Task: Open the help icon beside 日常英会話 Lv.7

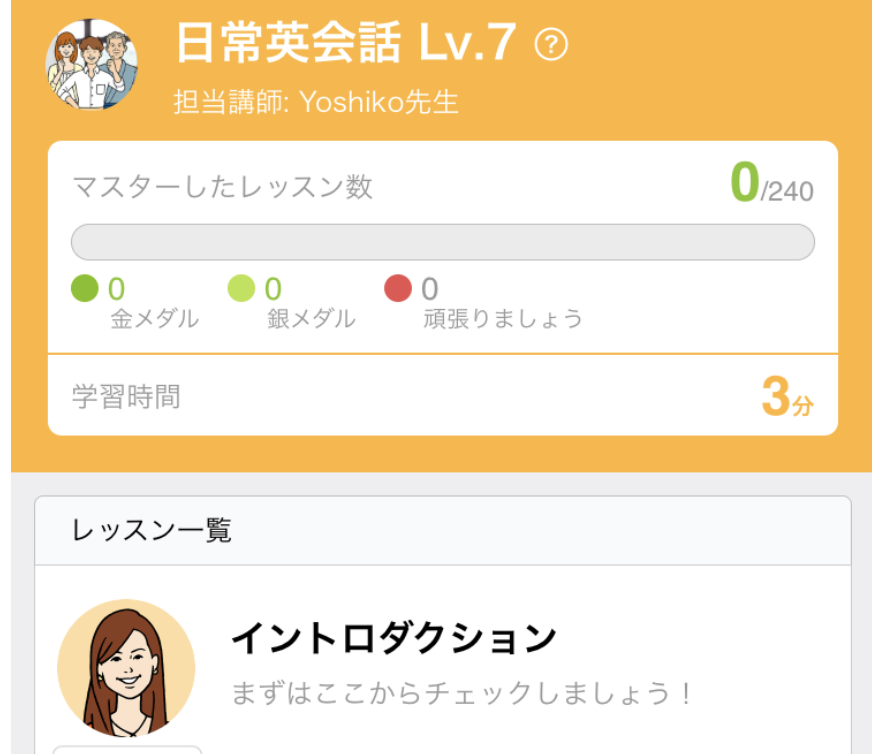Action: point(551,45)
